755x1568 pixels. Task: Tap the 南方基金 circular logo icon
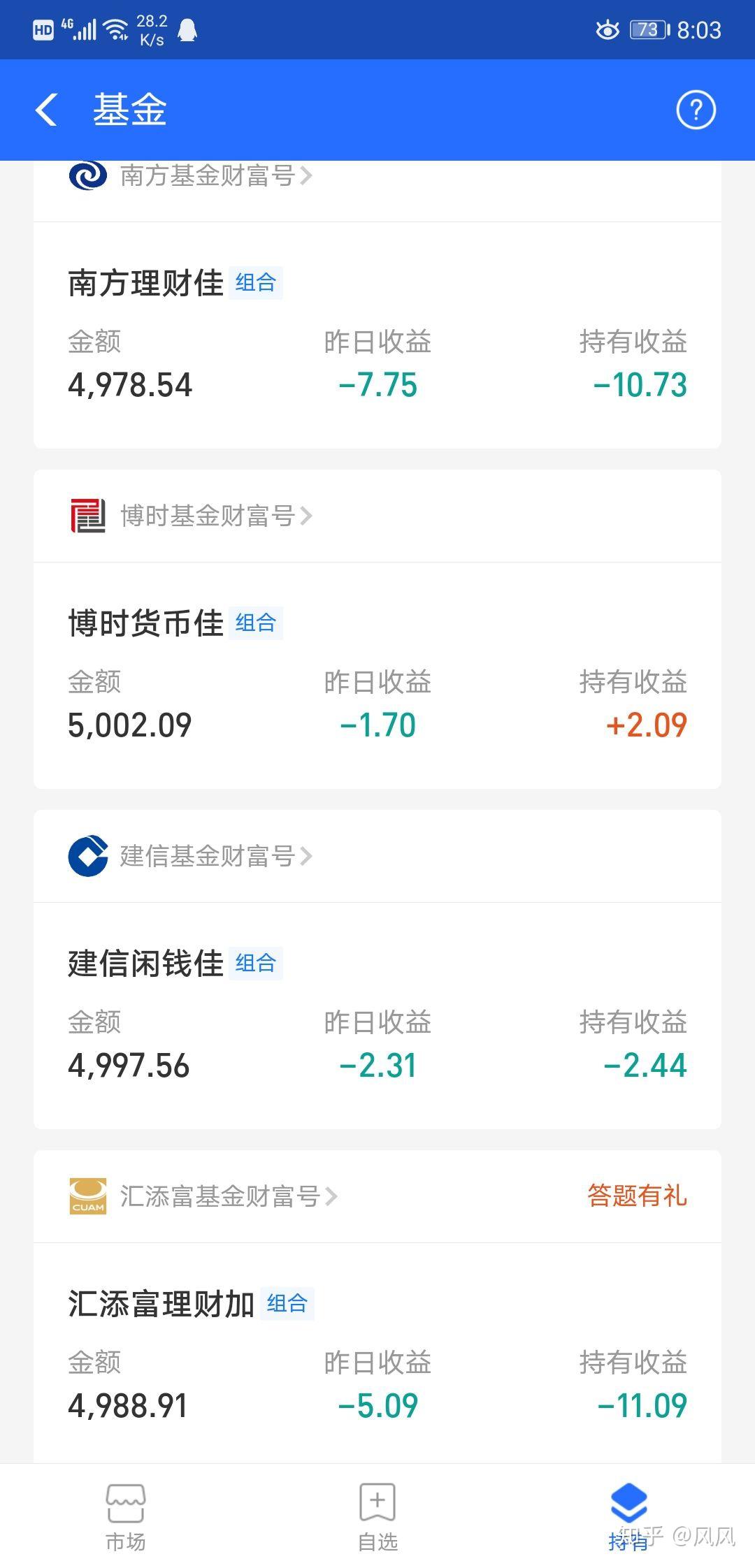(x=87, y=177)
